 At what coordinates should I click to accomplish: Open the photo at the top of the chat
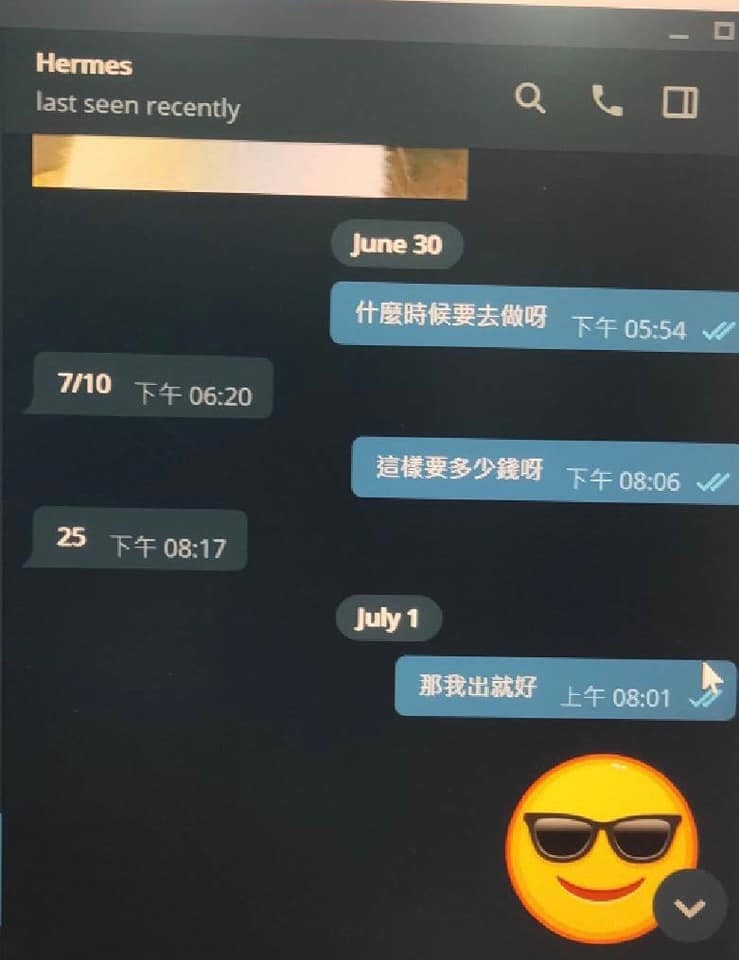coord(249,170)
